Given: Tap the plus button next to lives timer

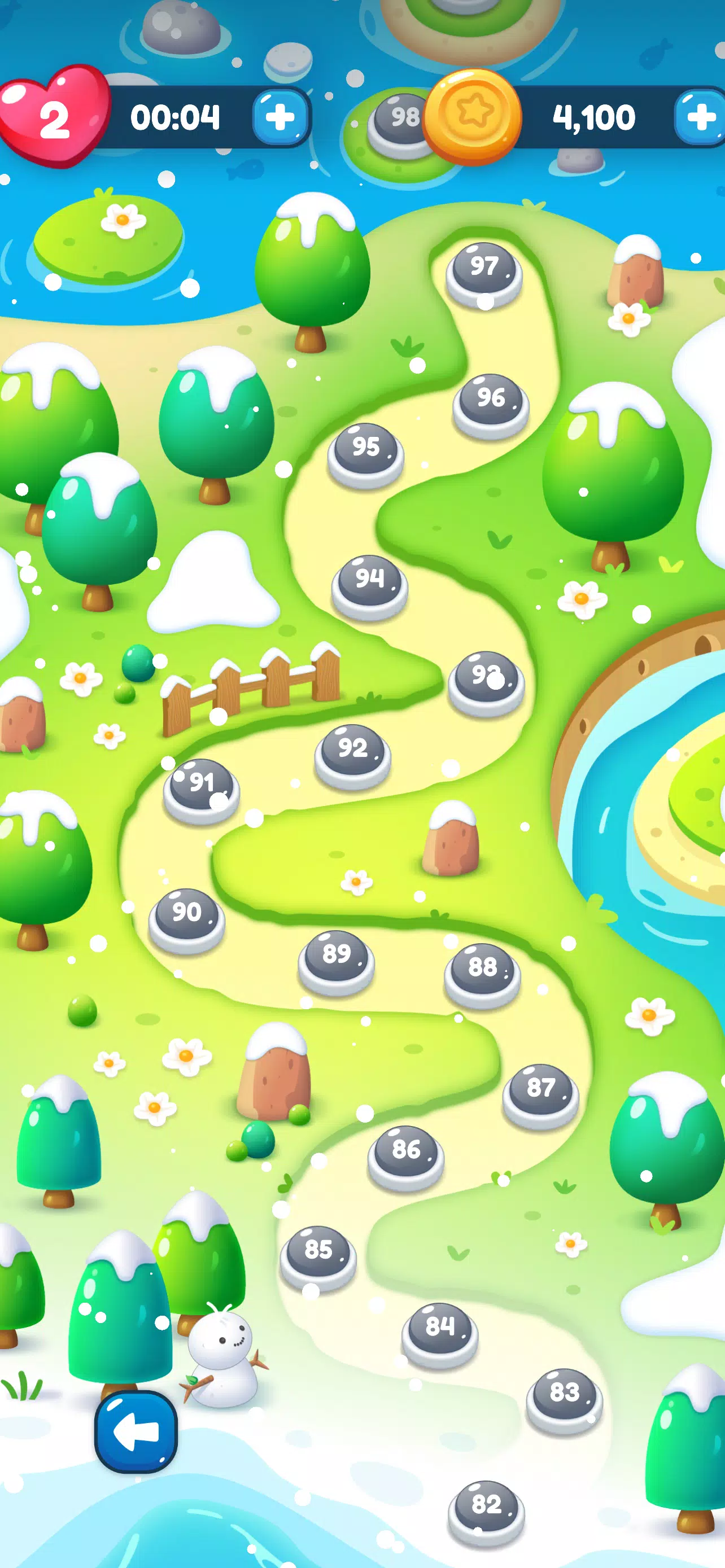Looking at the screenshot, I should [280, 117].
